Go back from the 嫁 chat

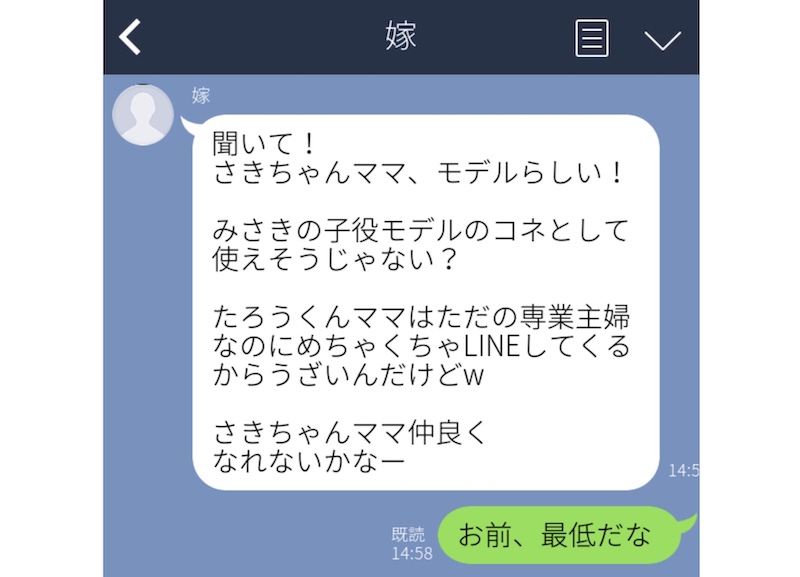tap(131, 37)
